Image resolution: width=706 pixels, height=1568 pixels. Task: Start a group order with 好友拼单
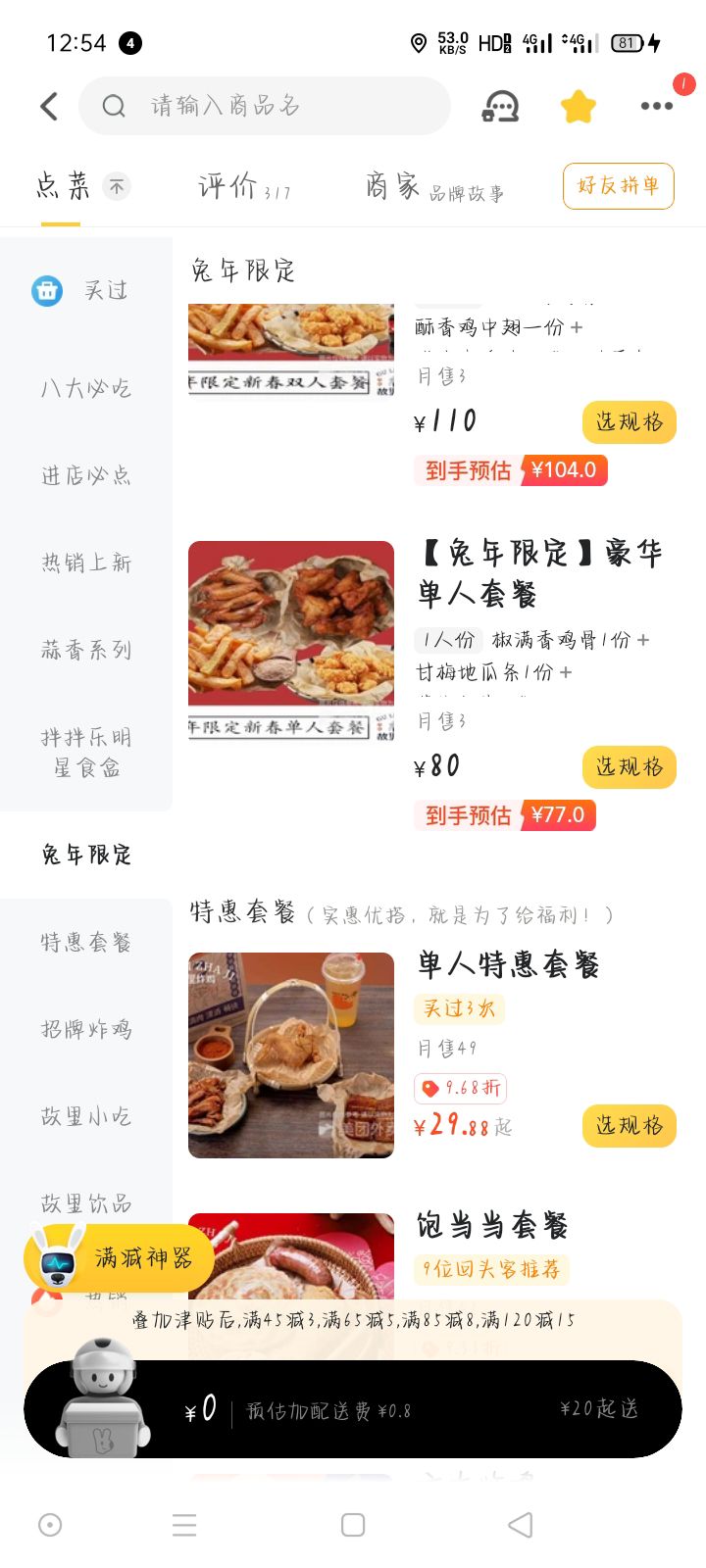click(x=618, y=186)
